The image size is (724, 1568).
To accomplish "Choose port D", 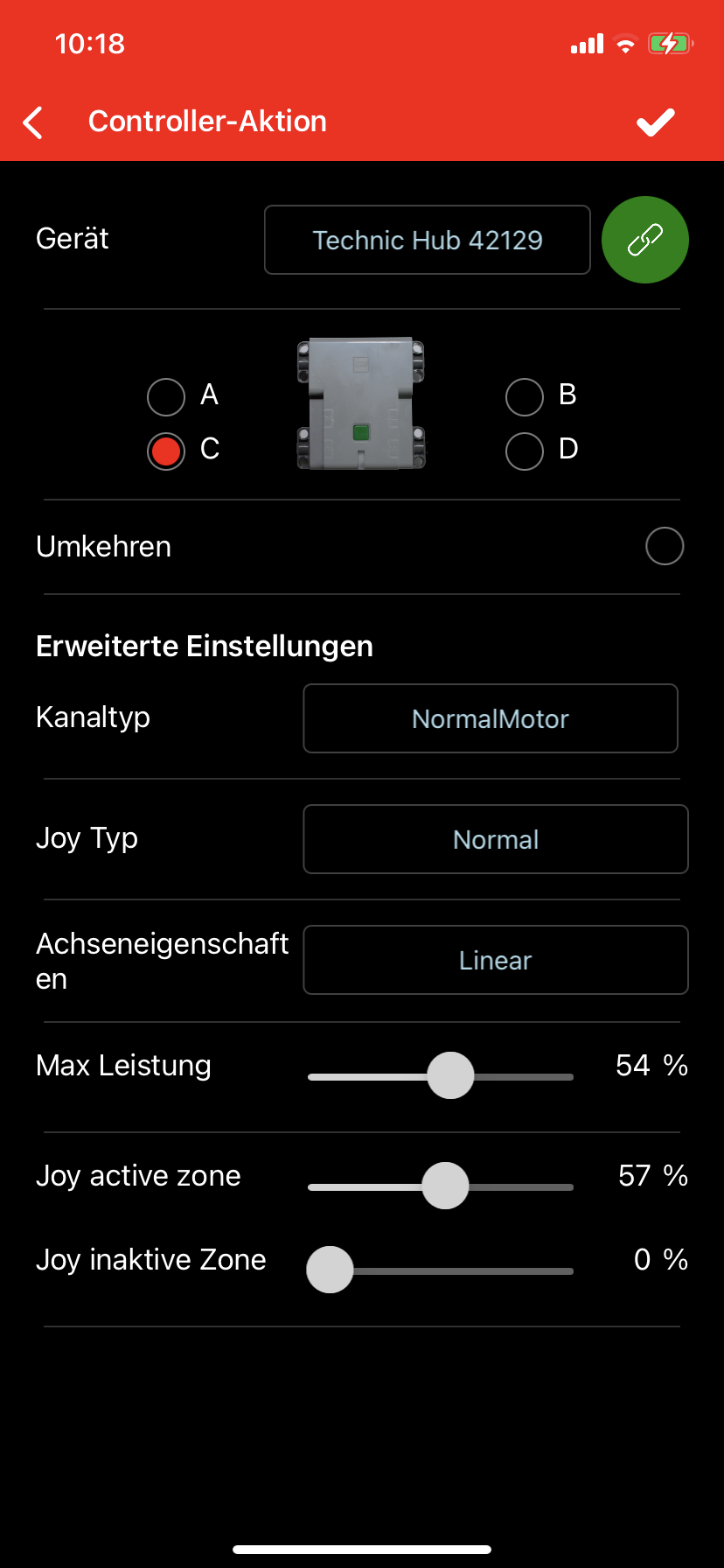I will [x=525, y=451].
